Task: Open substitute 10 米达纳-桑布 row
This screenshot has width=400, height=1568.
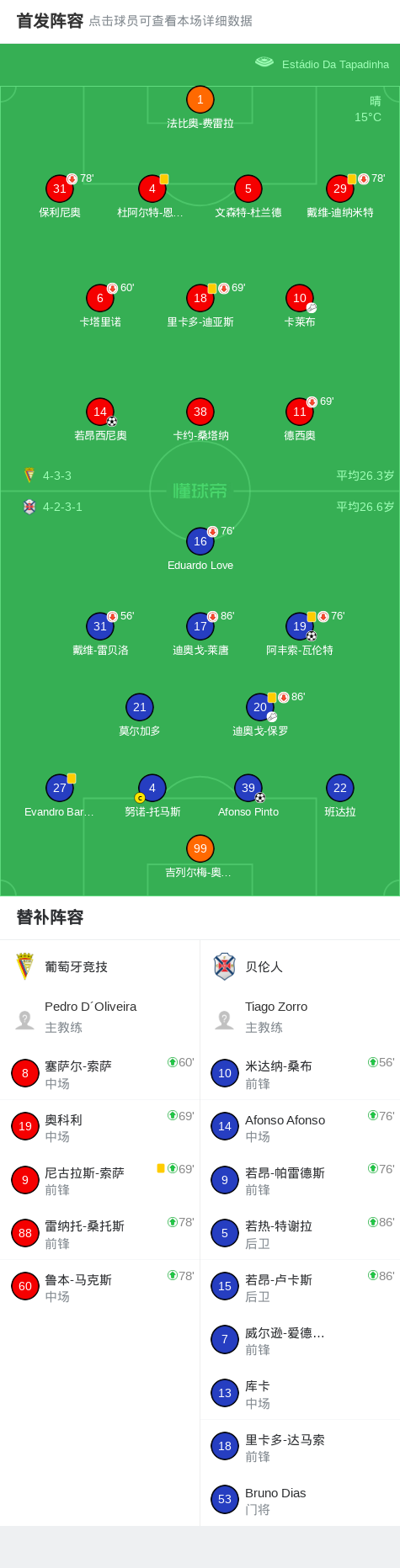Action: pos(300,1073)
